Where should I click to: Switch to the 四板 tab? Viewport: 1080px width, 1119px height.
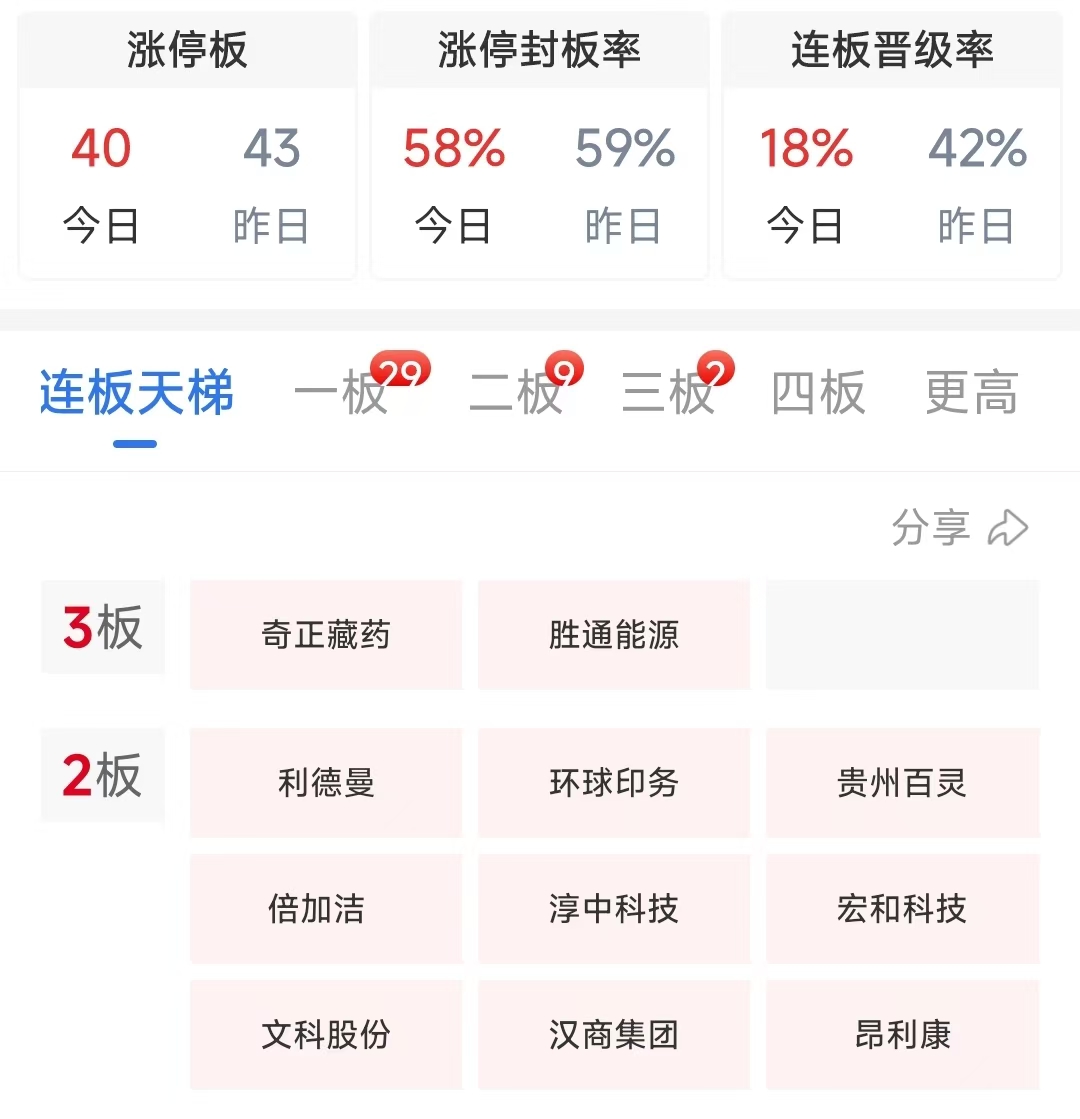point(818,393)
